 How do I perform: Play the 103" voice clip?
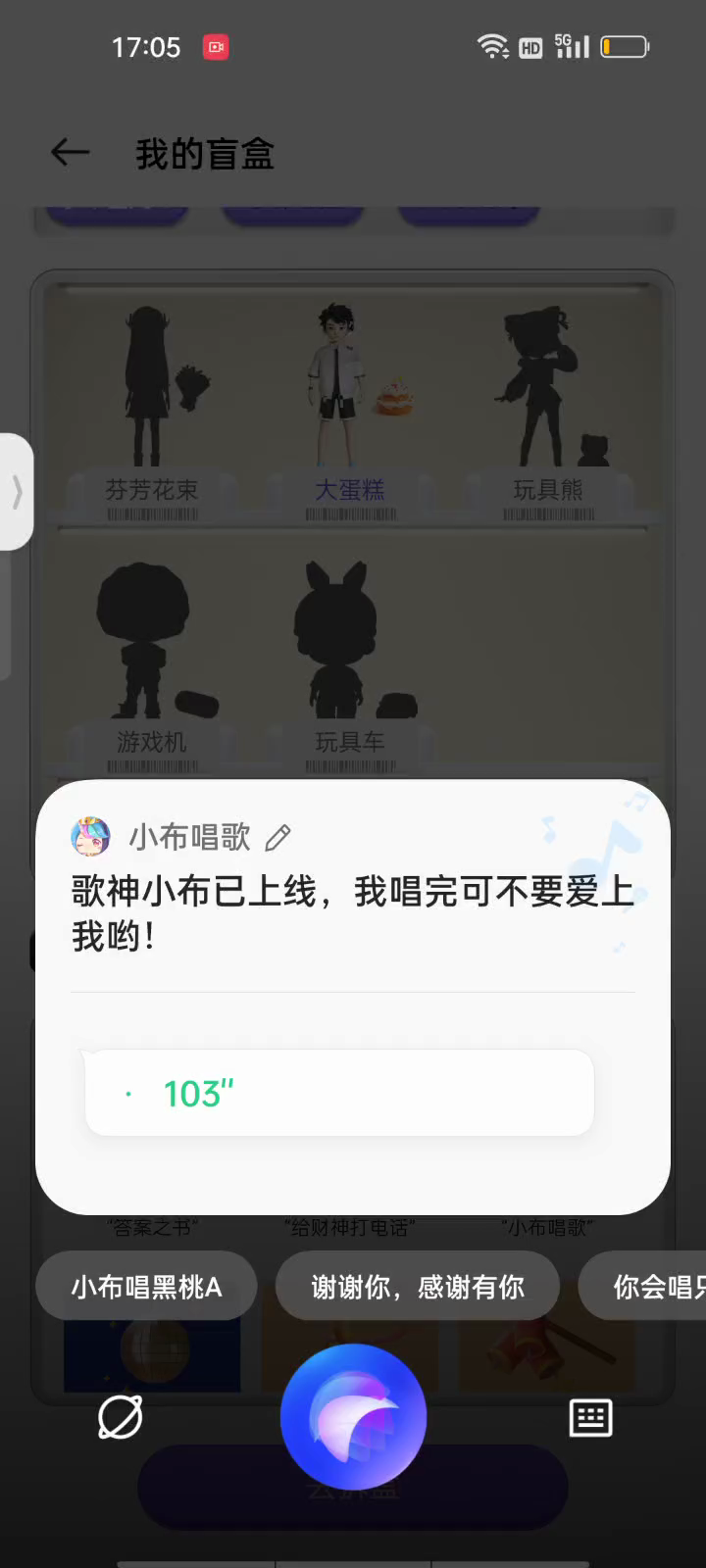339,1093
